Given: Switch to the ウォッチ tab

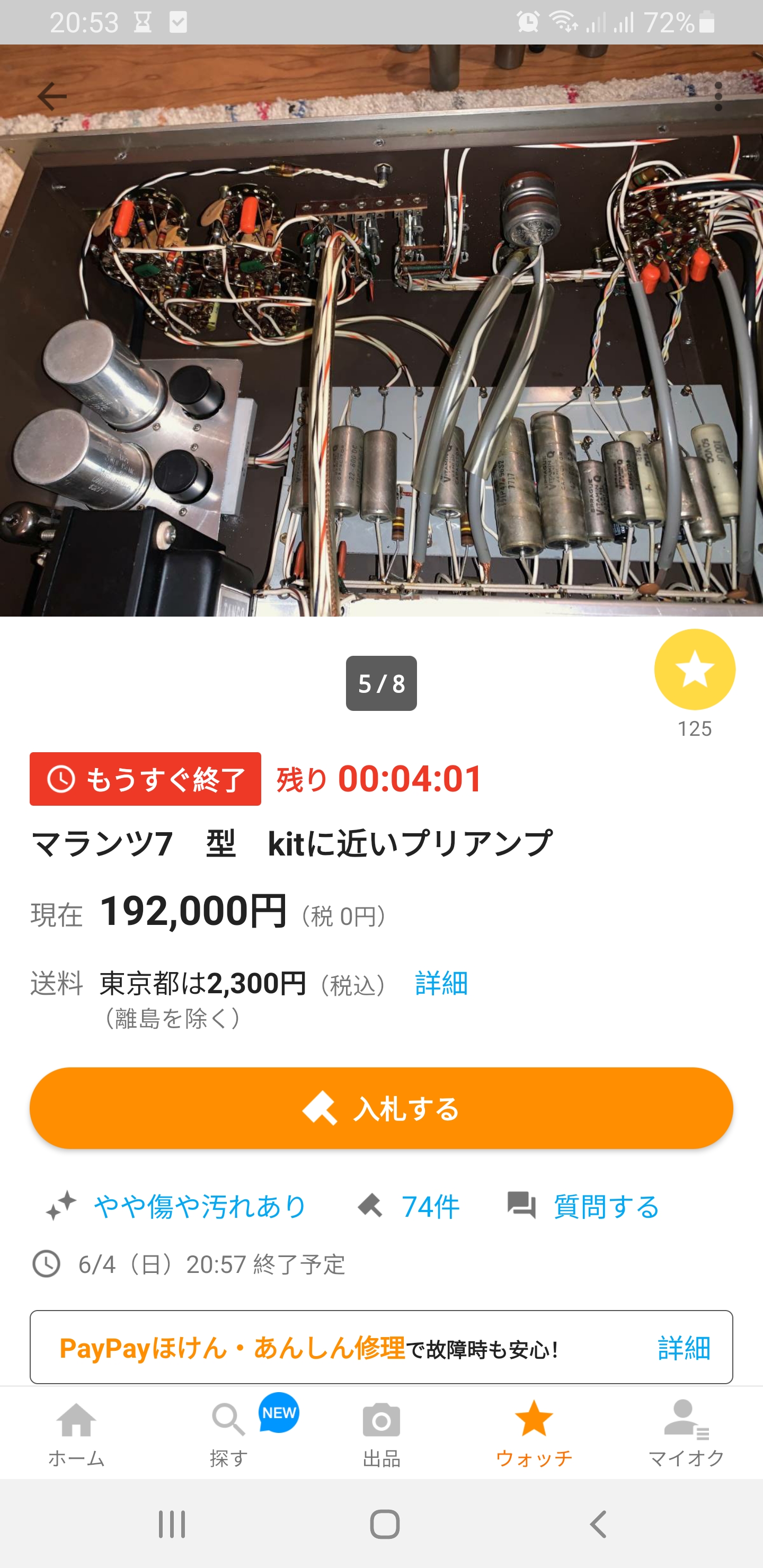Looking at the screenshot, I should coord(534,1432).
